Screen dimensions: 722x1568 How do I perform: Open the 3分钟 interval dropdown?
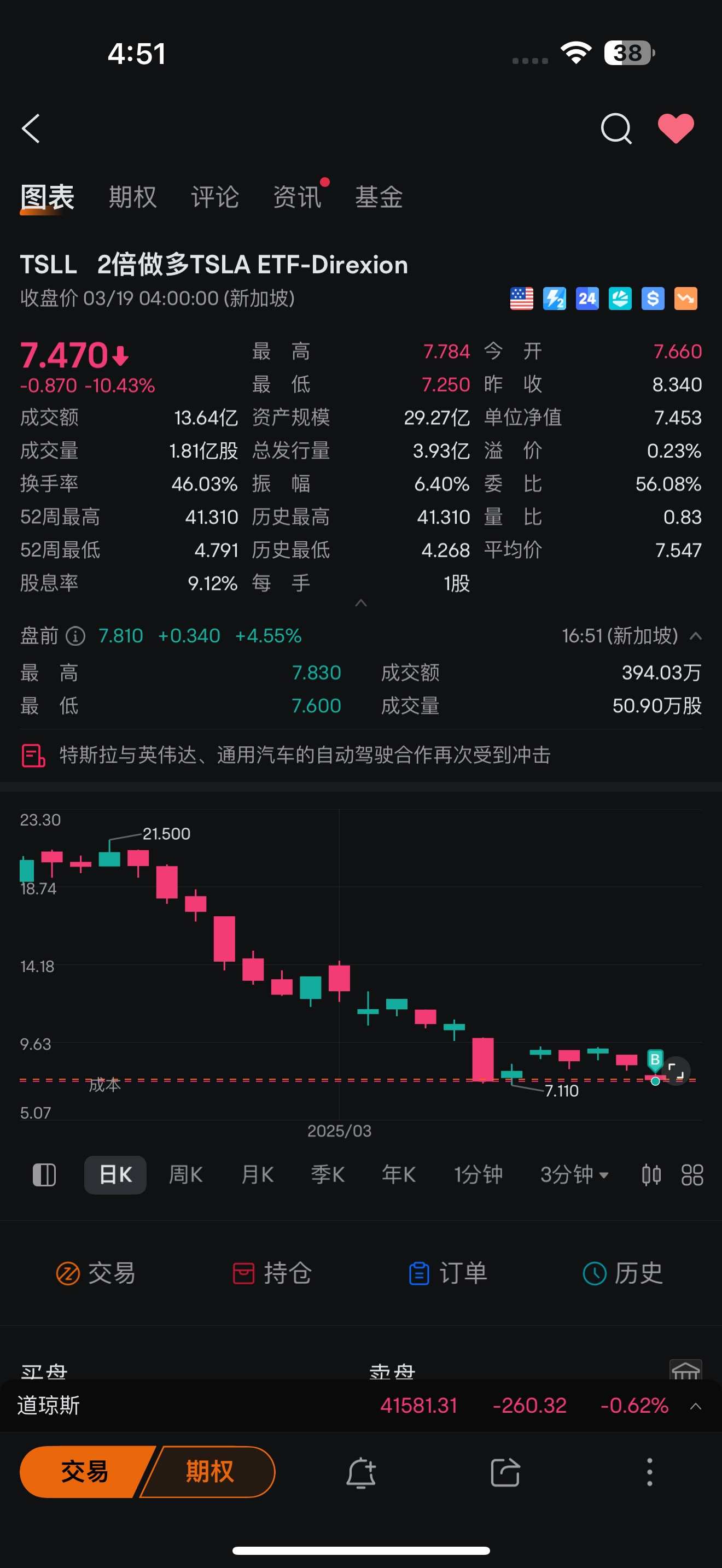(574, 1175)
